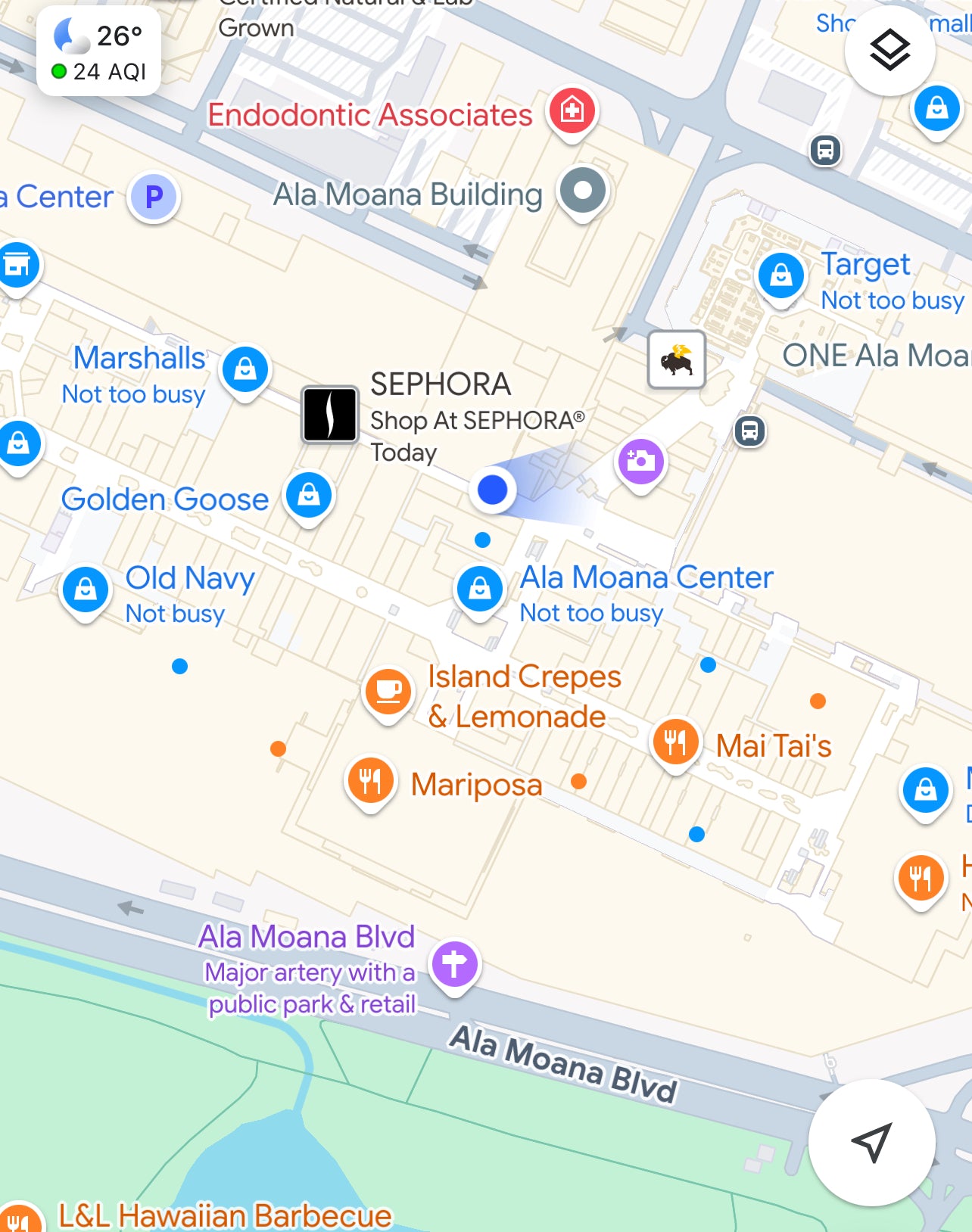The width and height of the screenshot is (972, 1232).
Task: Select the Golden Goose pin
Action: [x=308, y=495]
